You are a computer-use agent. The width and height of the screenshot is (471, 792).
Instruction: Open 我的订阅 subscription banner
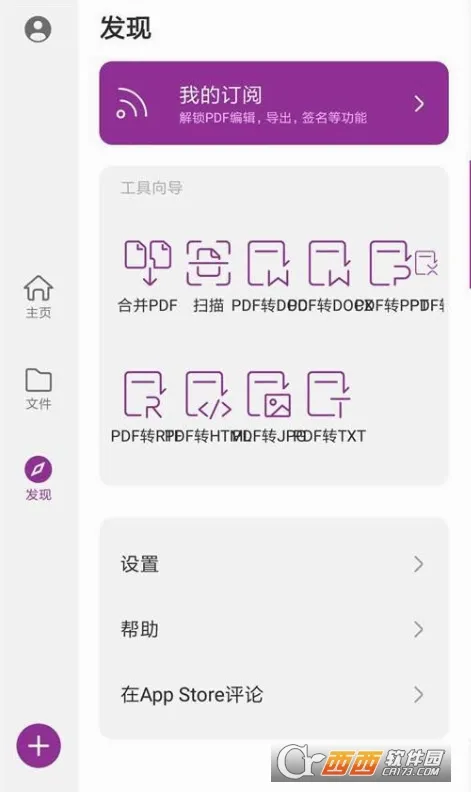[x=274, y=104]
